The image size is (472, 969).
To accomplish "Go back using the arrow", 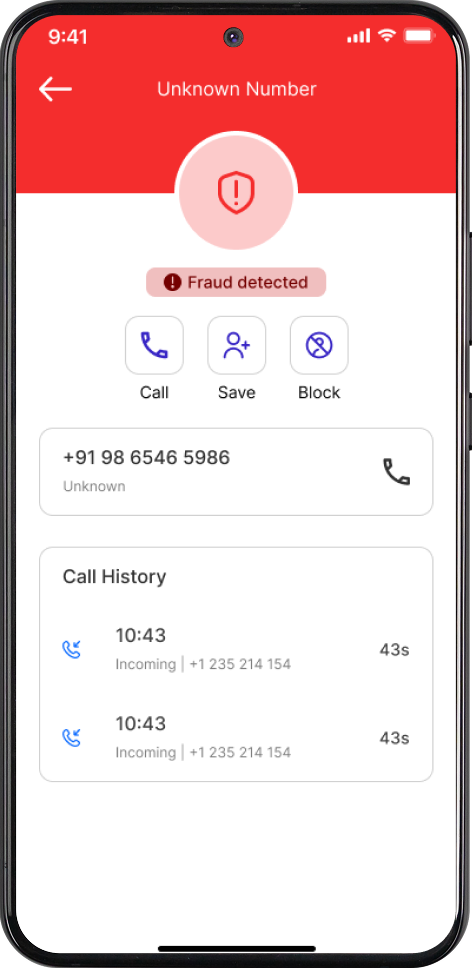I will 55,89.
